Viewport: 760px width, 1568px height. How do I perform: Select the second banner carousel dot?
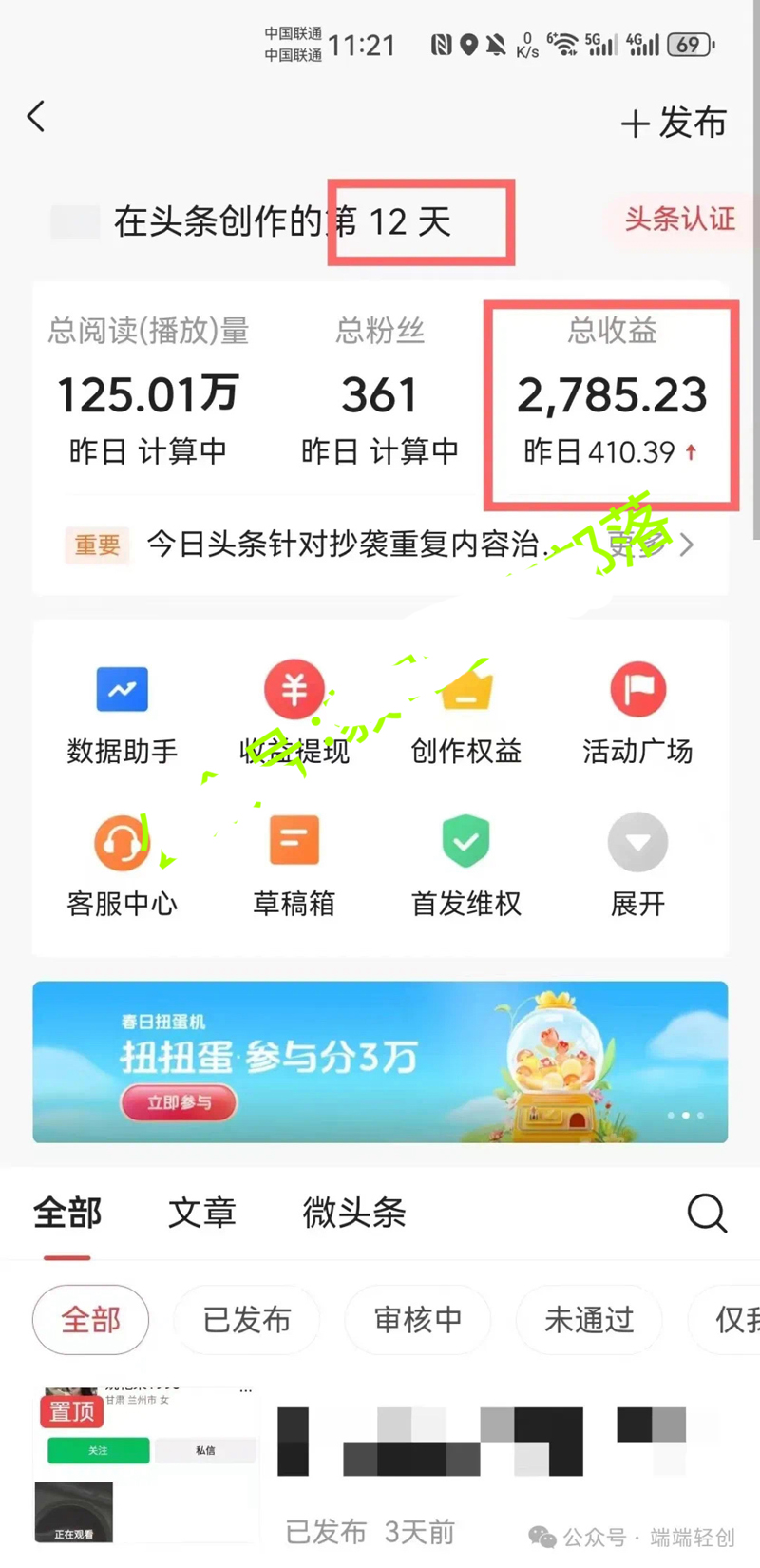686,1116
